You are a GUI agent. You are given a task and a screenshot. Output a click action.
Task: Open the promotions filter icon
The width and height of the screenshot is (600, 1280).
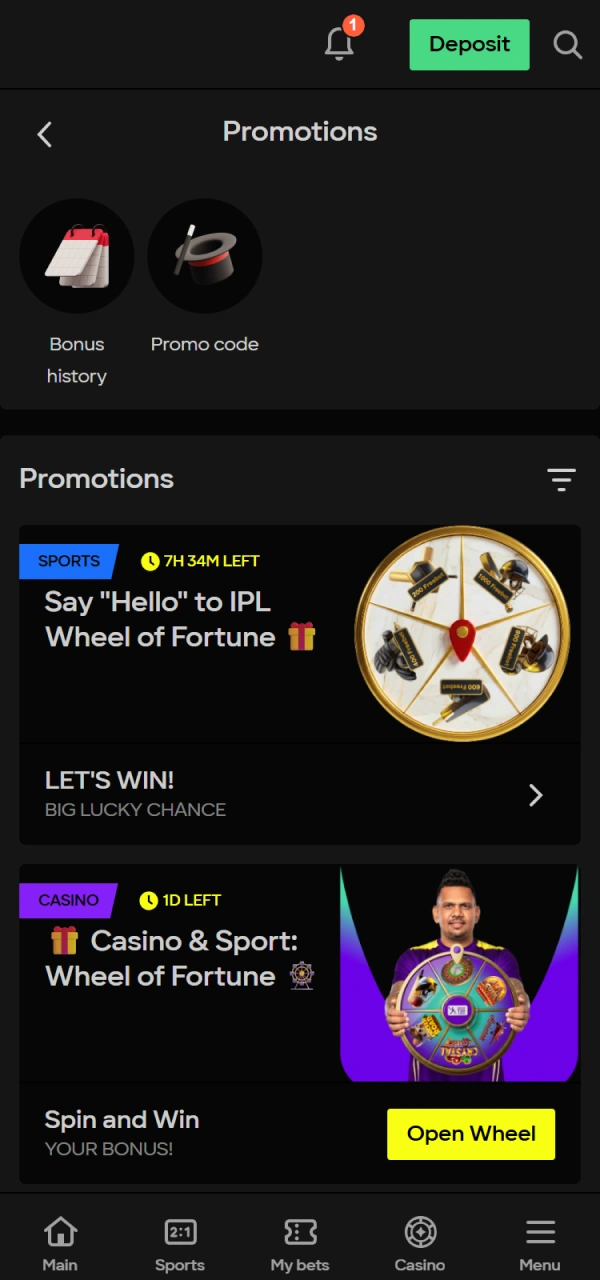(x=561, y=480)
